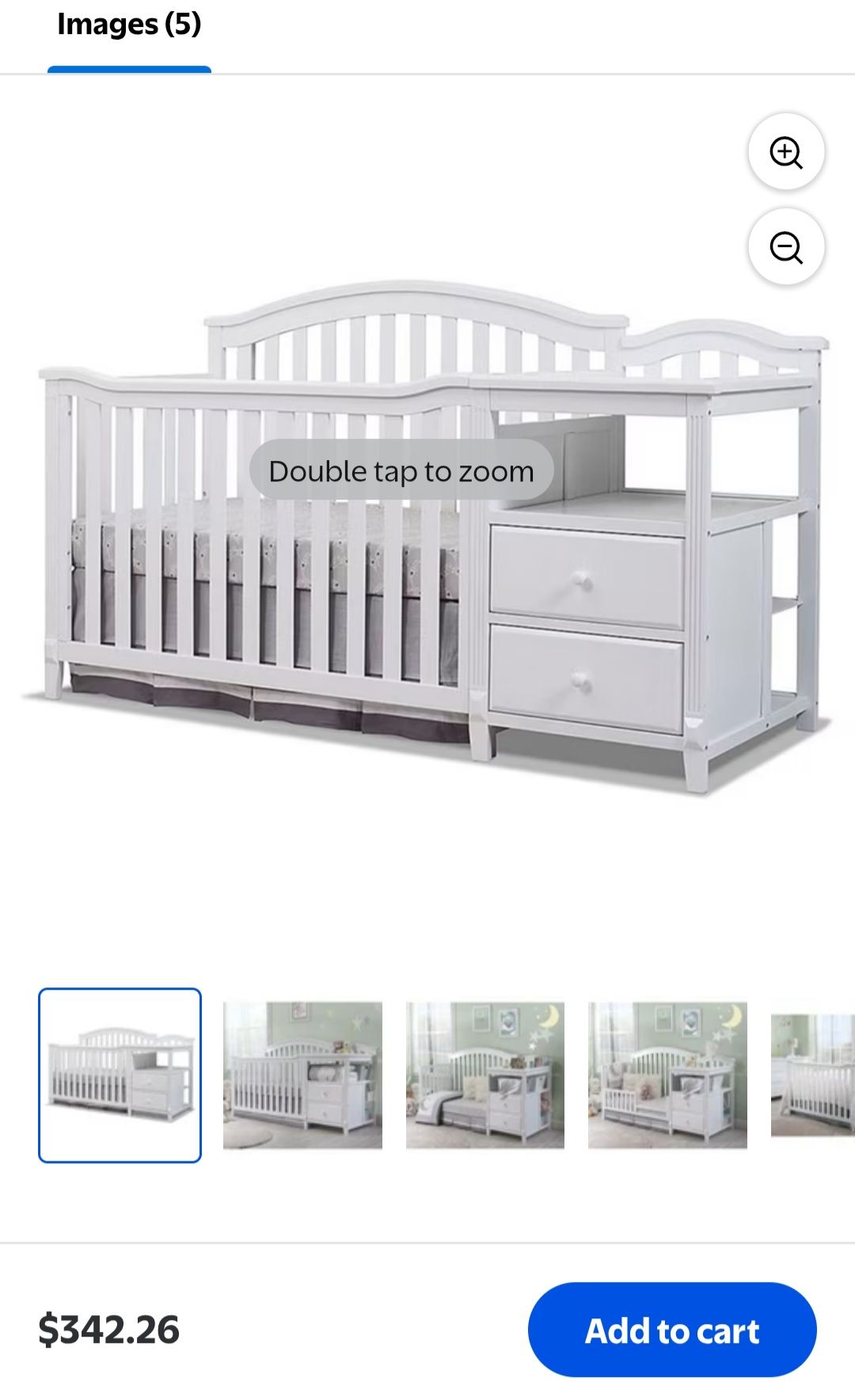Zoom in on the crib image
Screen dimensions: 855x1400
pos(786,152)
